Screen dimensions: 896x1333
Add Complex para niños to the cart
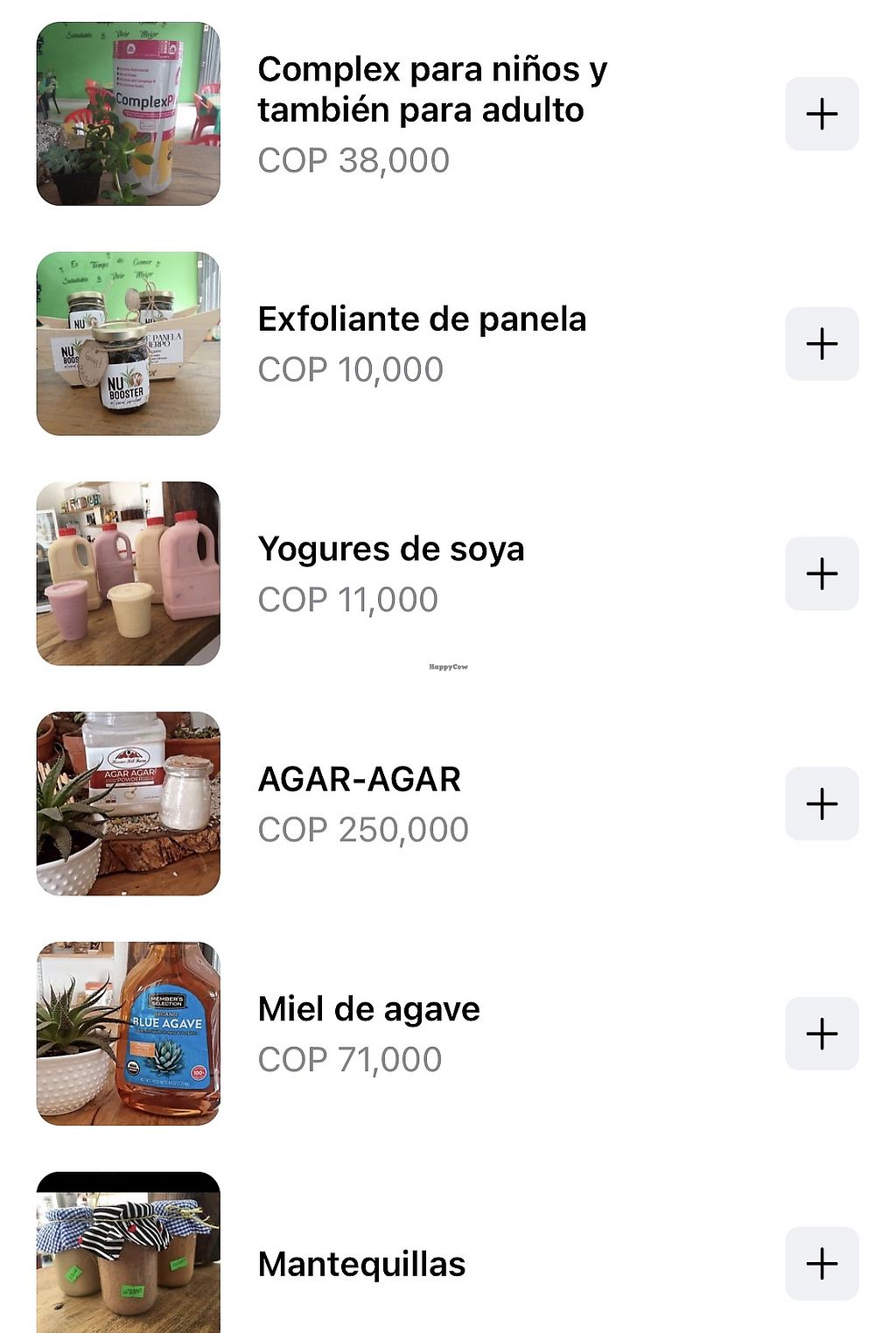click(x=822, y=114)
